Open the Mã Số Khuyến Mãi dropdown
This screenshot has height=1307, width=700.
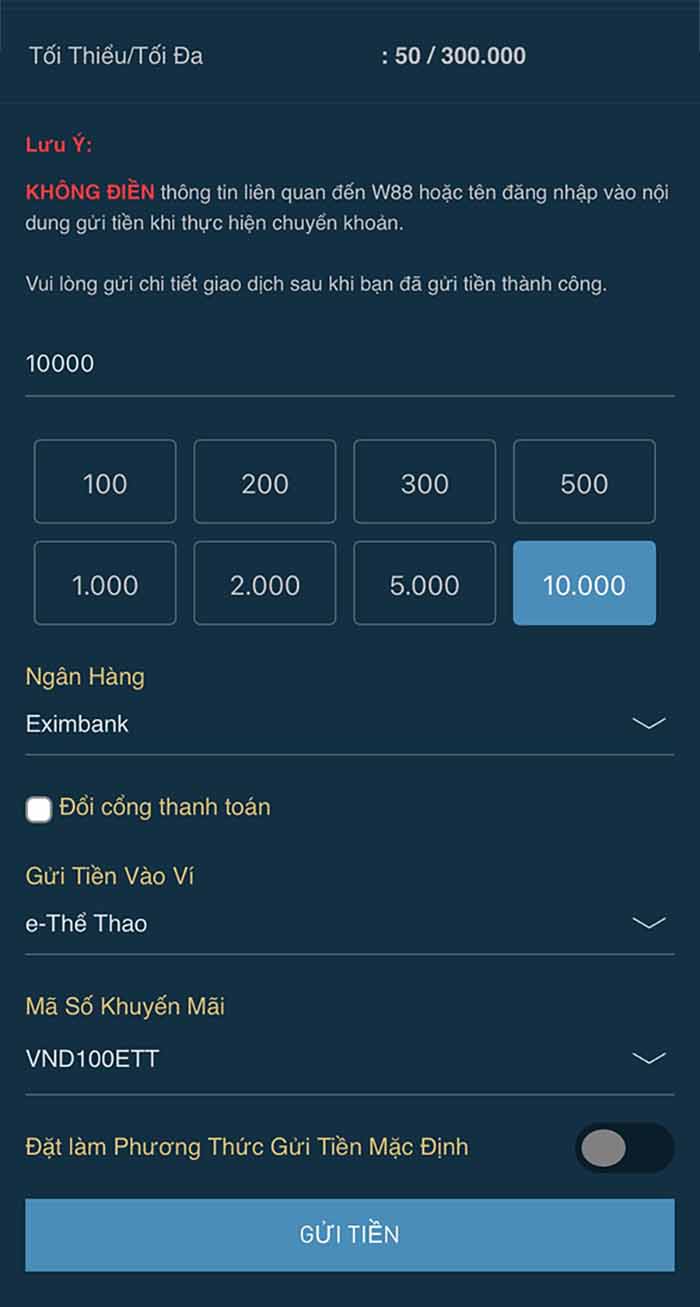[x=349, y=1059]
